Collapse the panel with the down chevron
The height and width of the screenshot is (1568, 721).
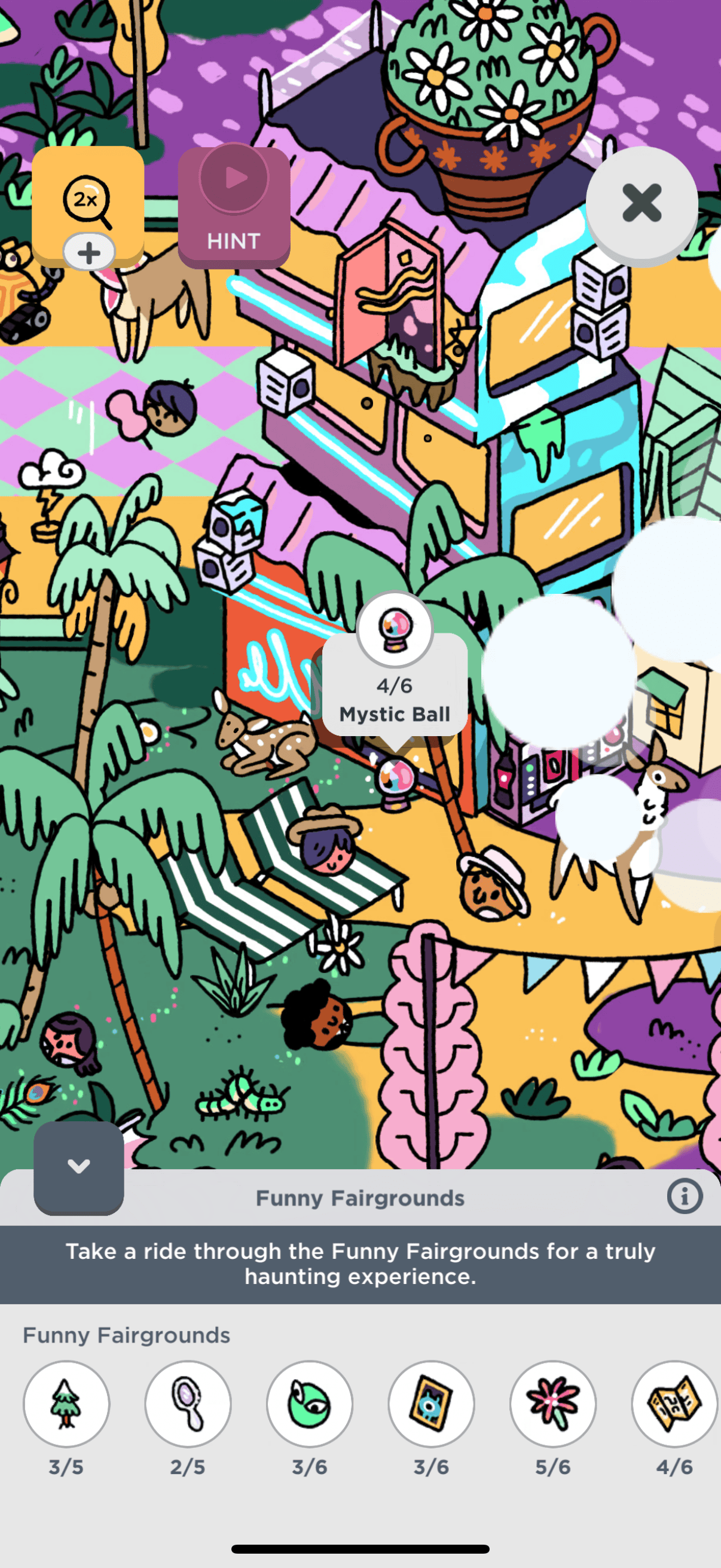click(x=78, y=1167)
